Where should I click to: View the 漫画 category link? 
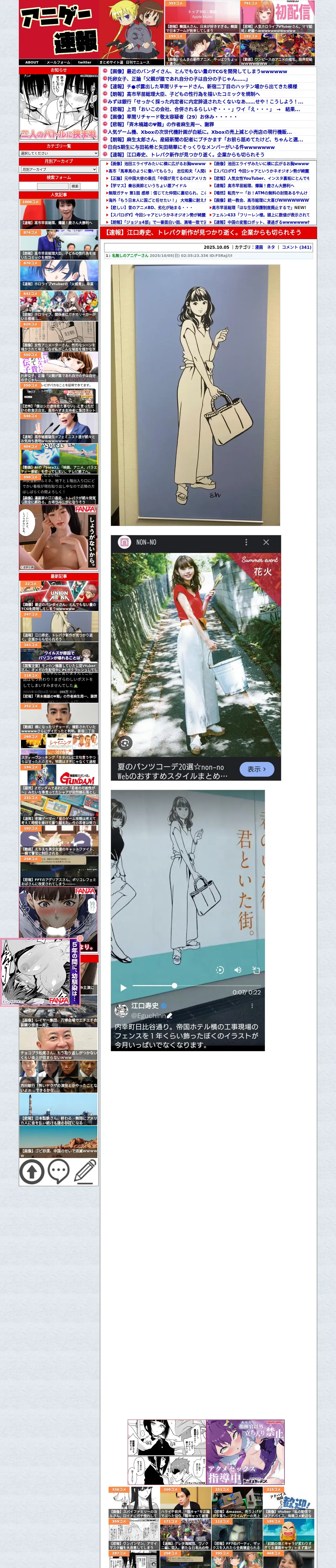(x=259, y=247)
